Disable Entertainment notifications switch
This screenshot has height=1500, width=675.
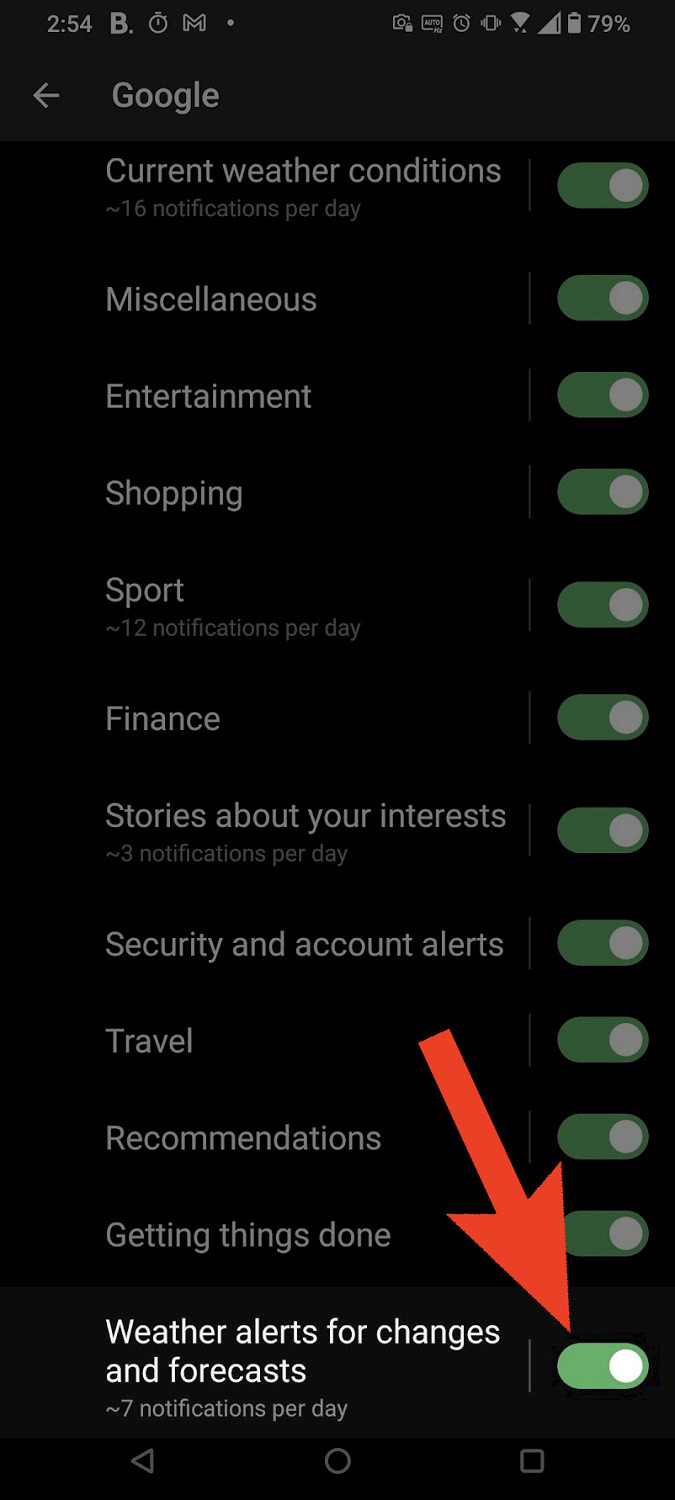coord(602,396)
